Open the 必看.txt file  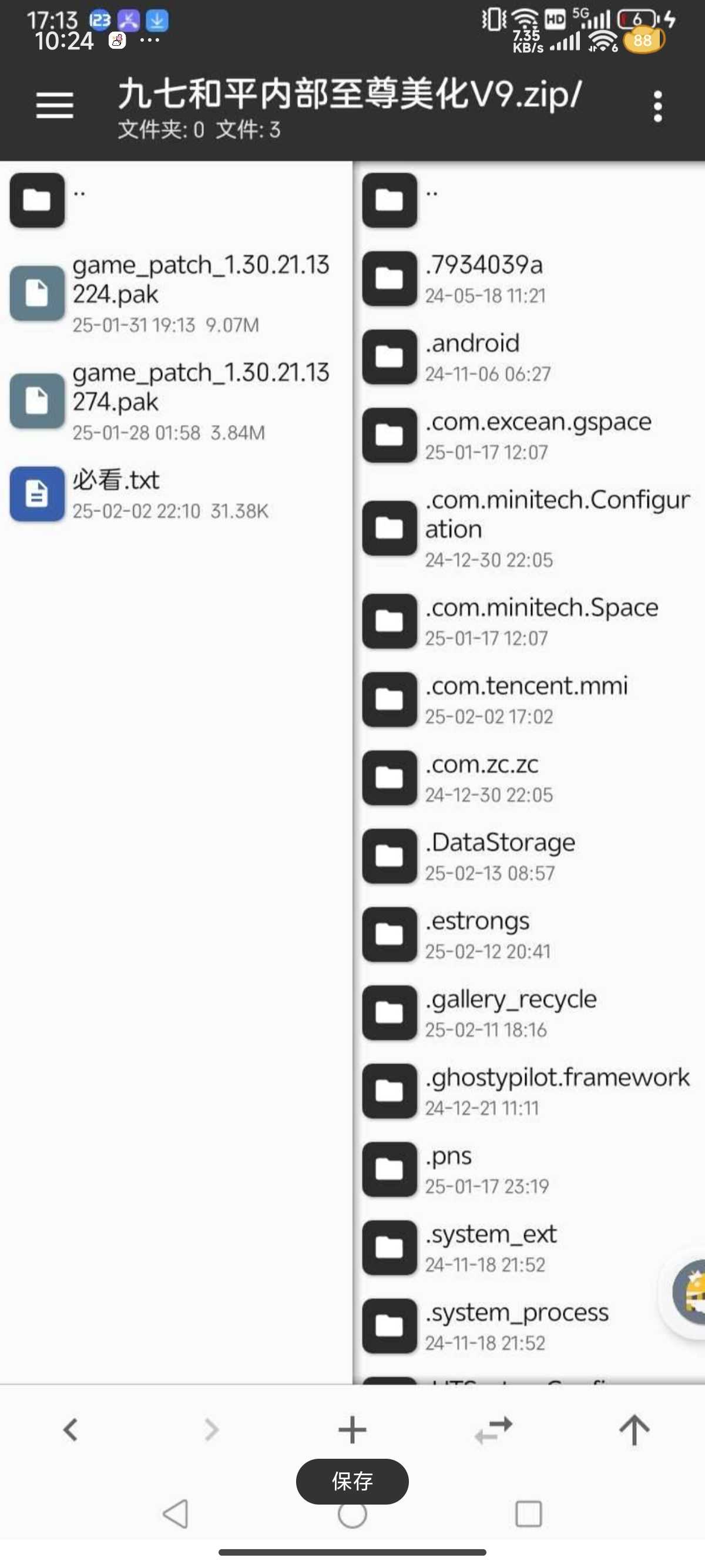point(176,494)
